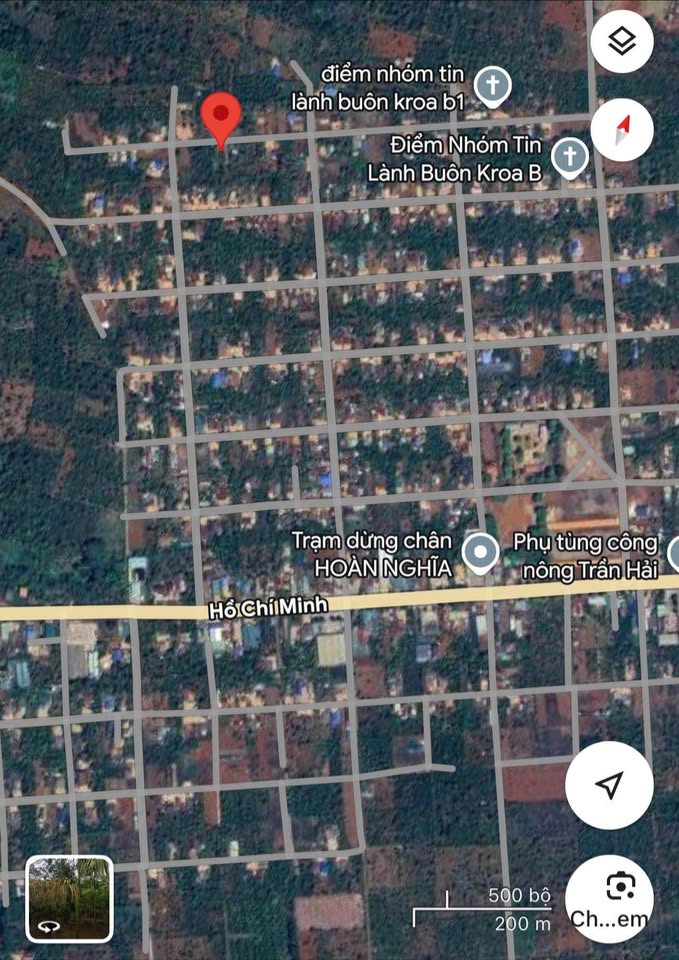Open Trạm dừng chân HOÀN NGHĨA place marker
679x960 pixels.
click(482, 552)
